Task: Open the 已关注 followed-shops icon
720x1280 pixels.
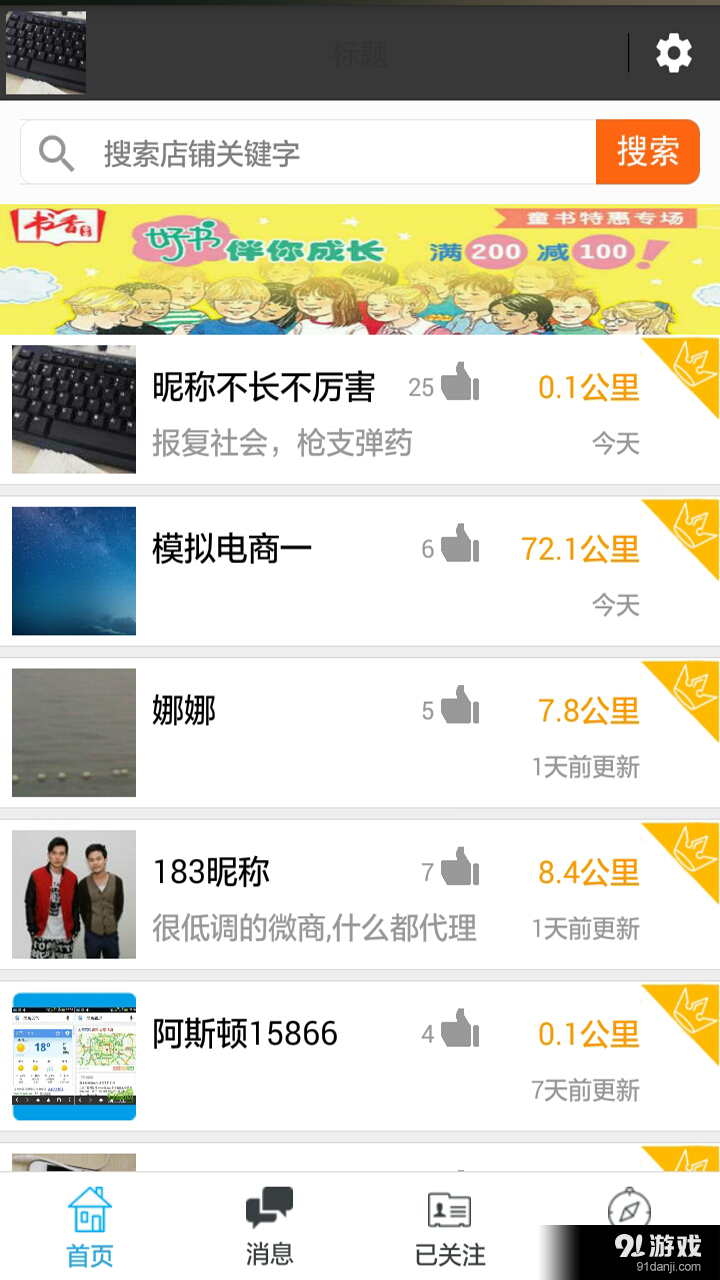Action: coord(449,1209)
